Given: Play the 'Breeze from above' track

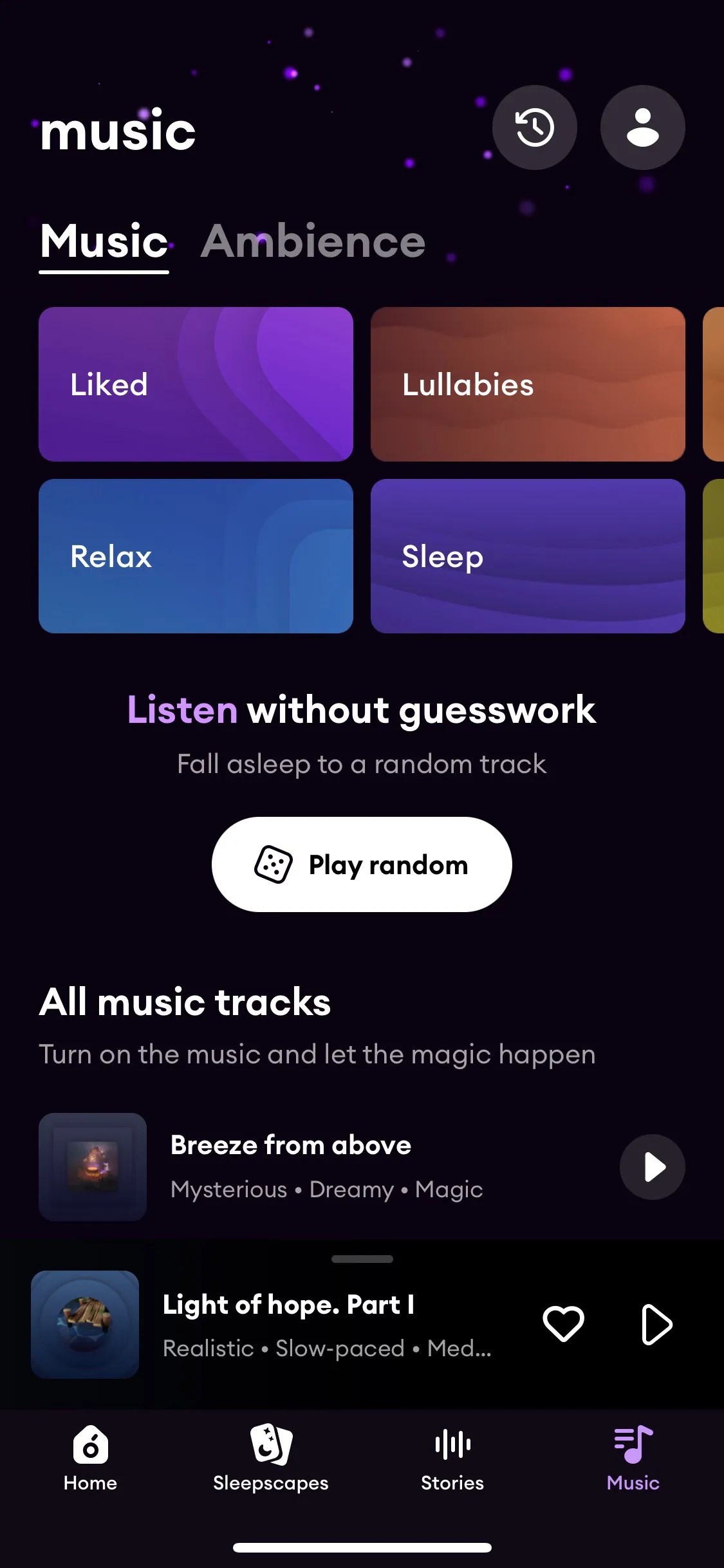Looking at the screenshot, I should 652,1167.
